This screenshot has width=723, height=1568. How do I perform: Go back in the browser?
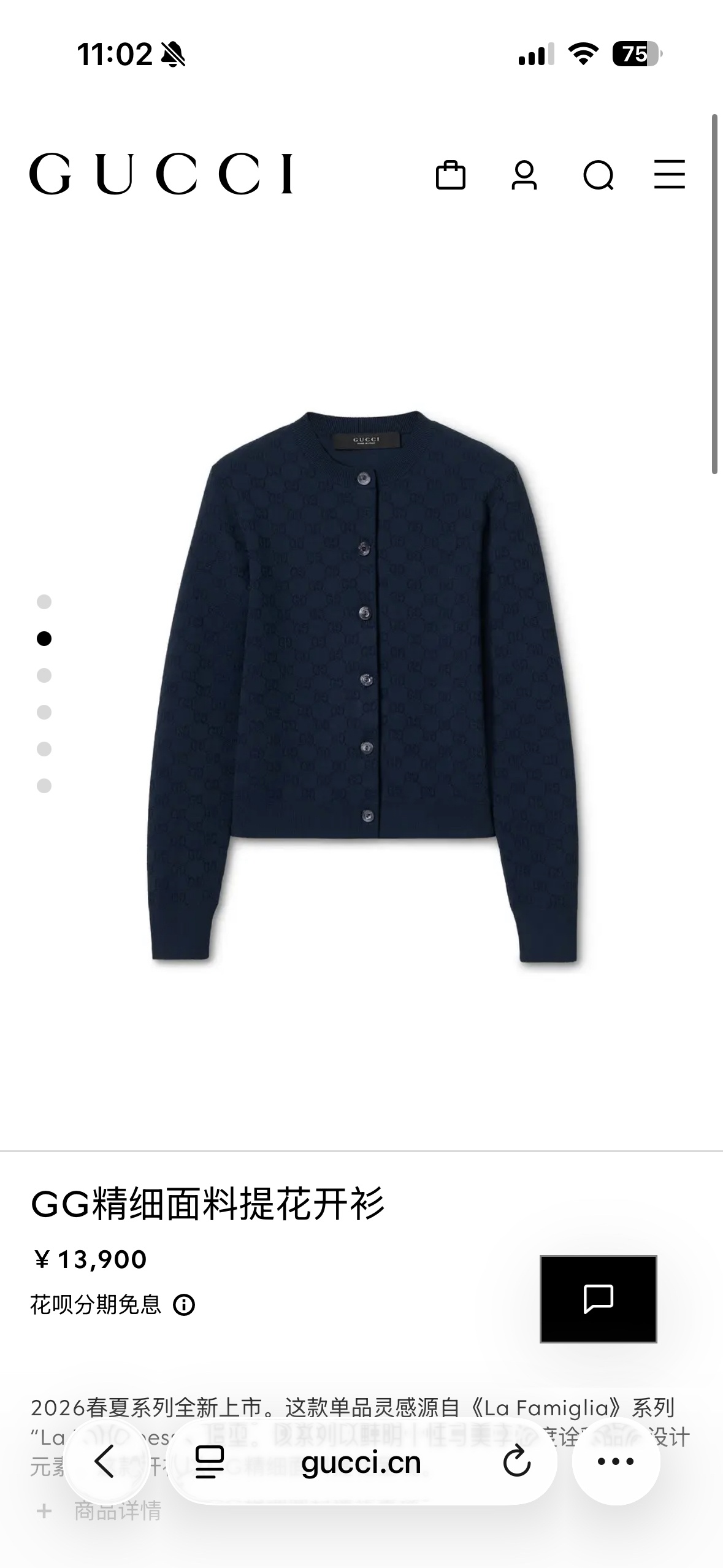click(105, 1461)
